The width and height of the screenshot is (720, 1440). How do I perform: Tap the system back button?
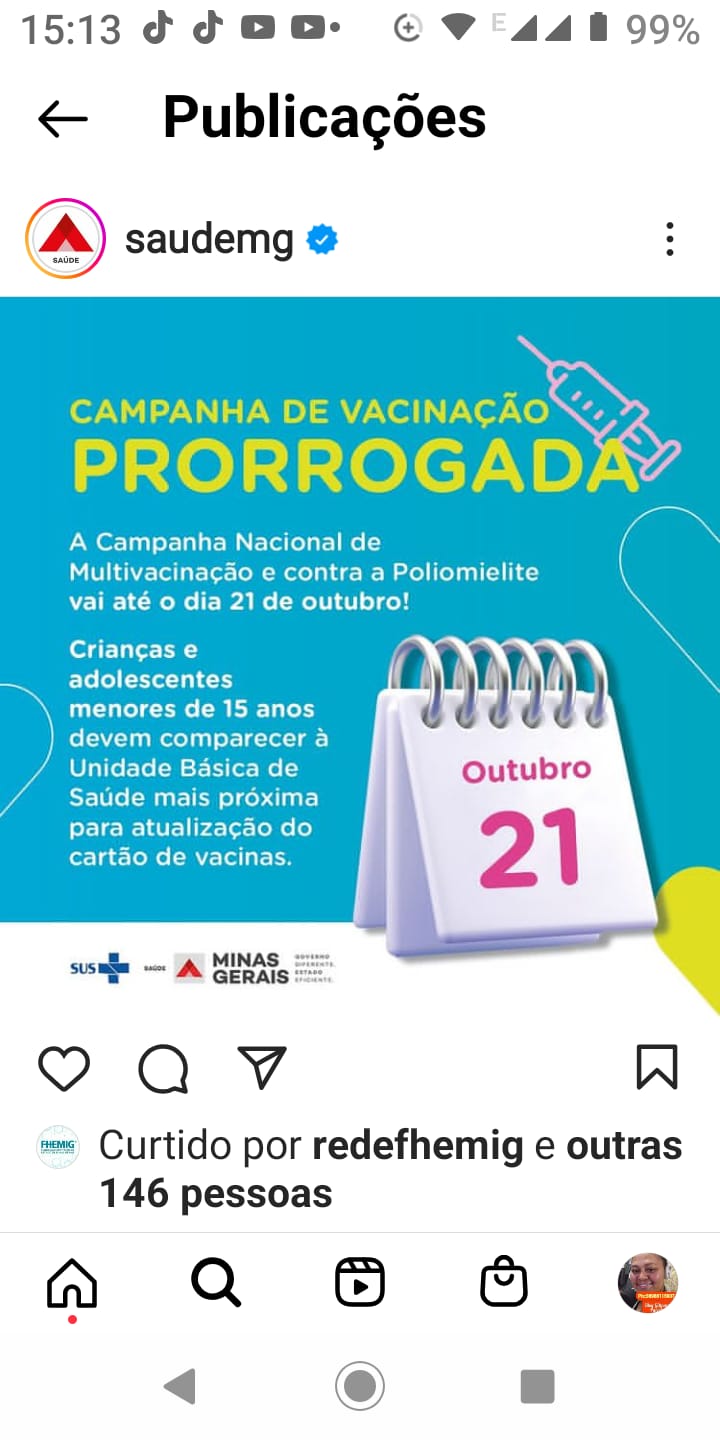click(180, 1387)
